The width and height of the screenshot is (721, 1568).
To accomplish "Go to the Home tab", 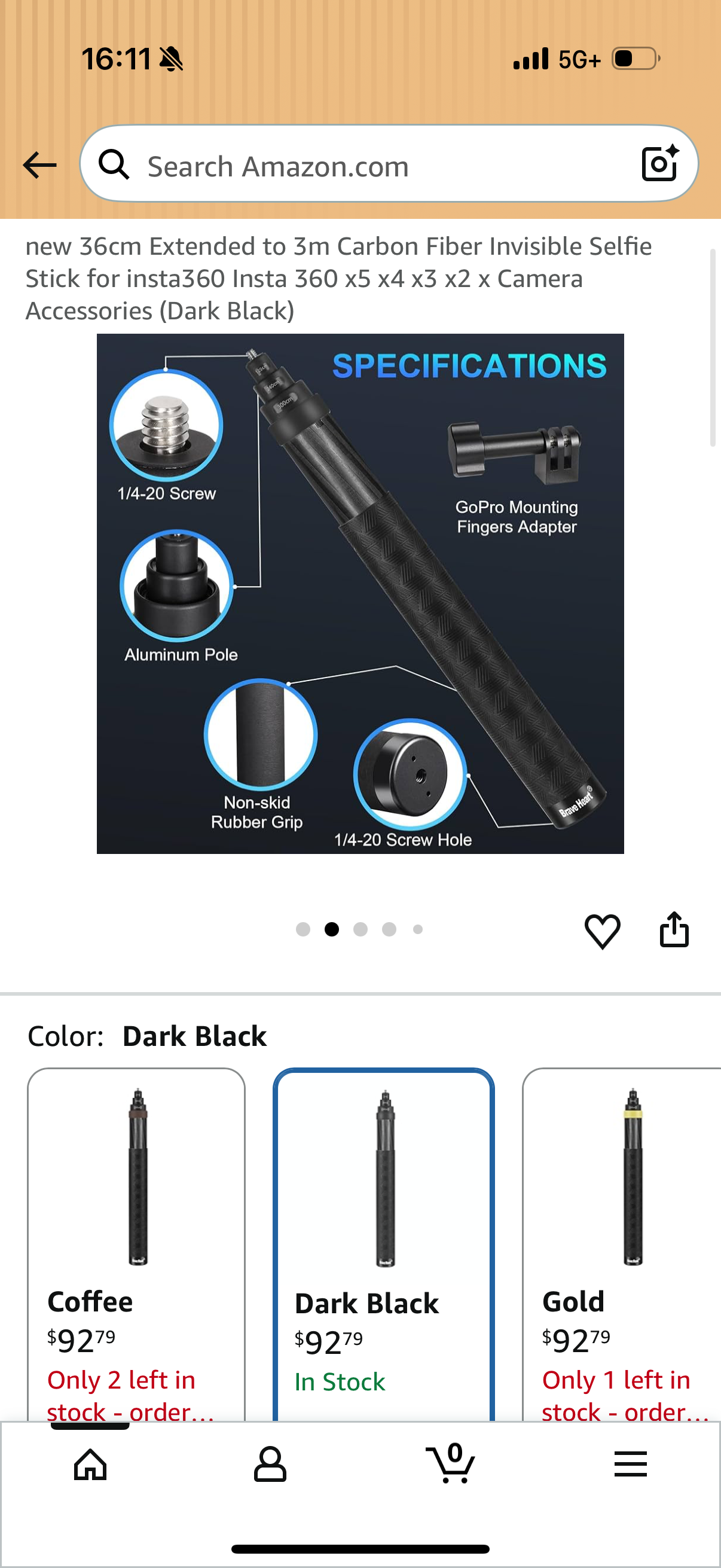I will [x=90, y=1464].
